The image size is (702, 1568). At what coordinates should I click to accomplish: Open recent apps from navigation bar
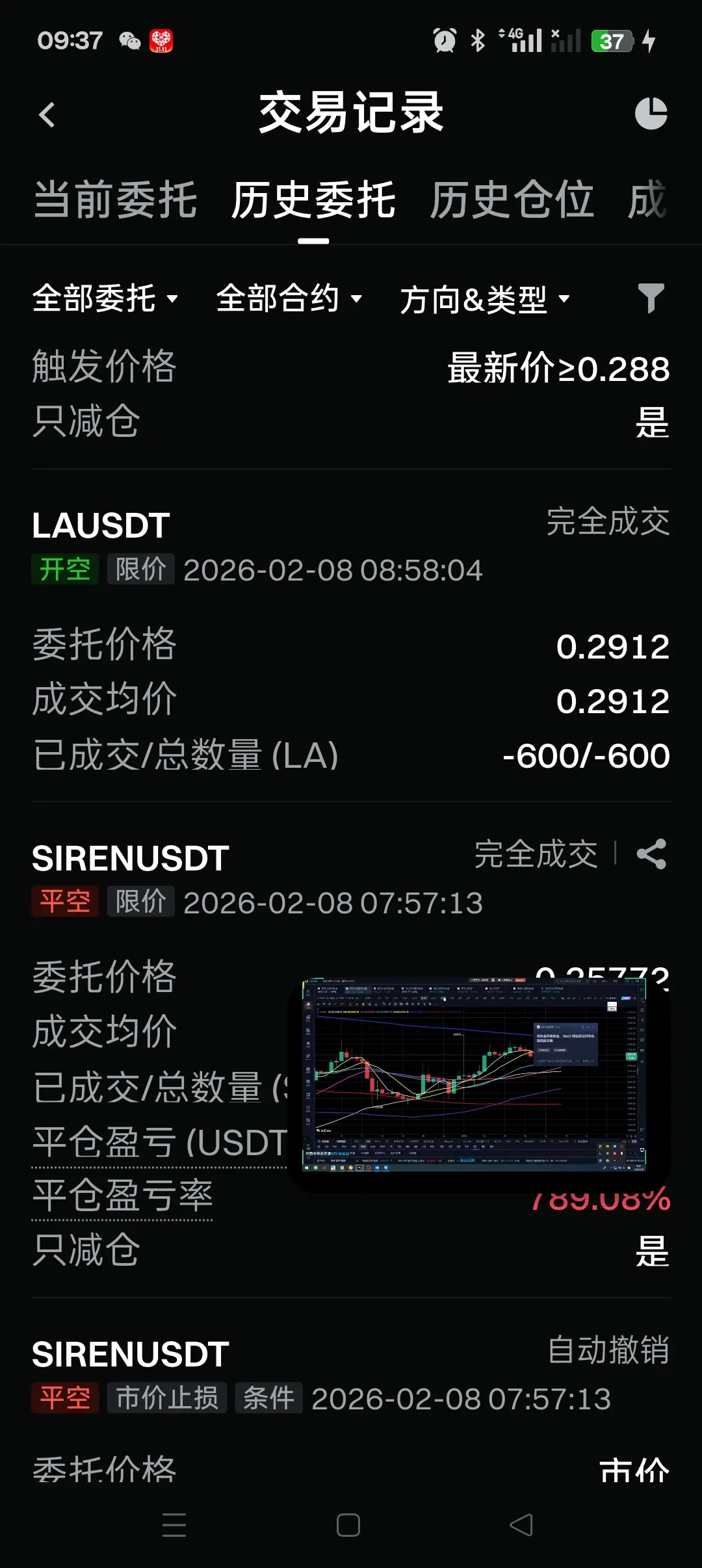click(x=174, y=1525)
